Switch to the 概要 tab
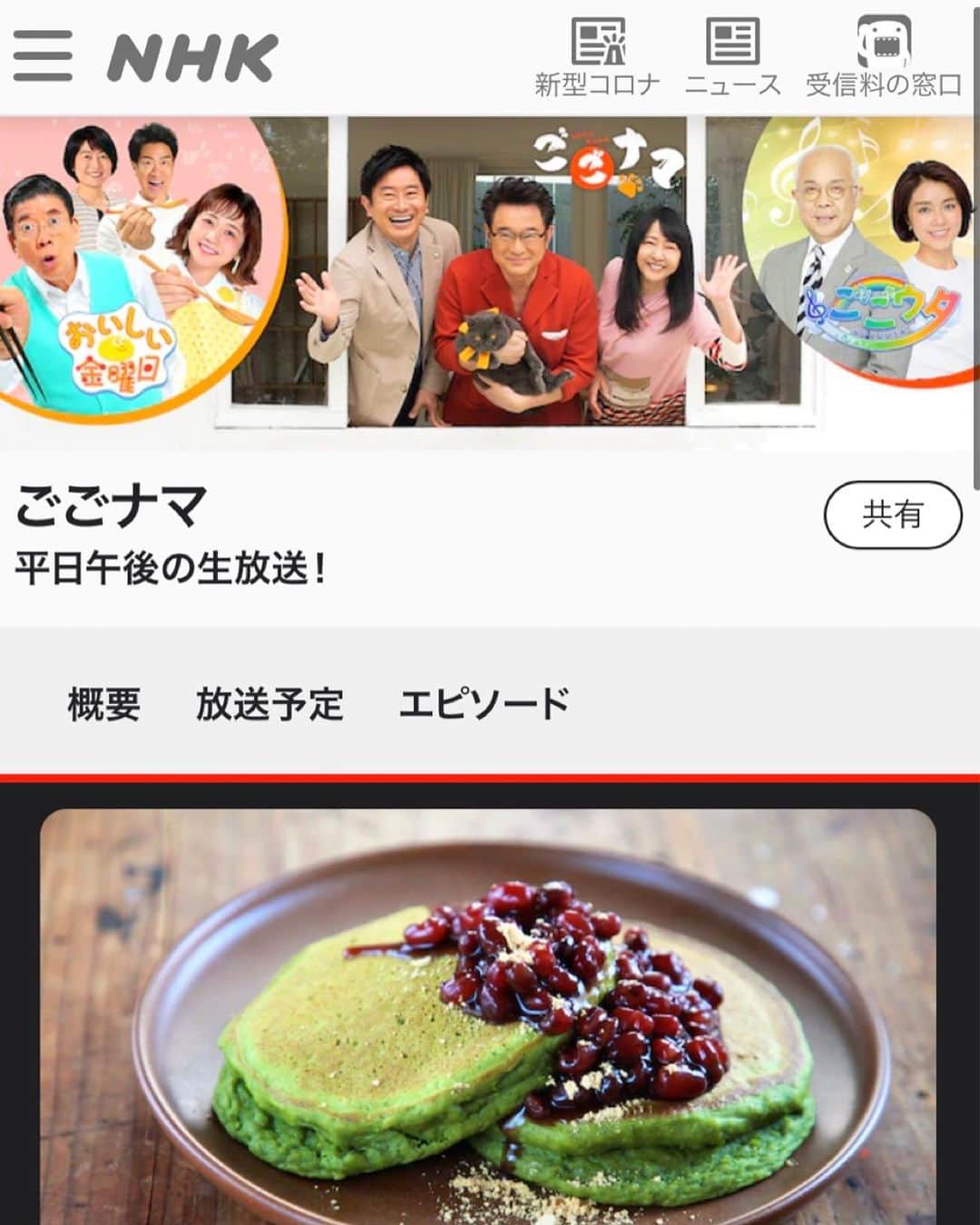980x1225 pixels. point(104,703)
